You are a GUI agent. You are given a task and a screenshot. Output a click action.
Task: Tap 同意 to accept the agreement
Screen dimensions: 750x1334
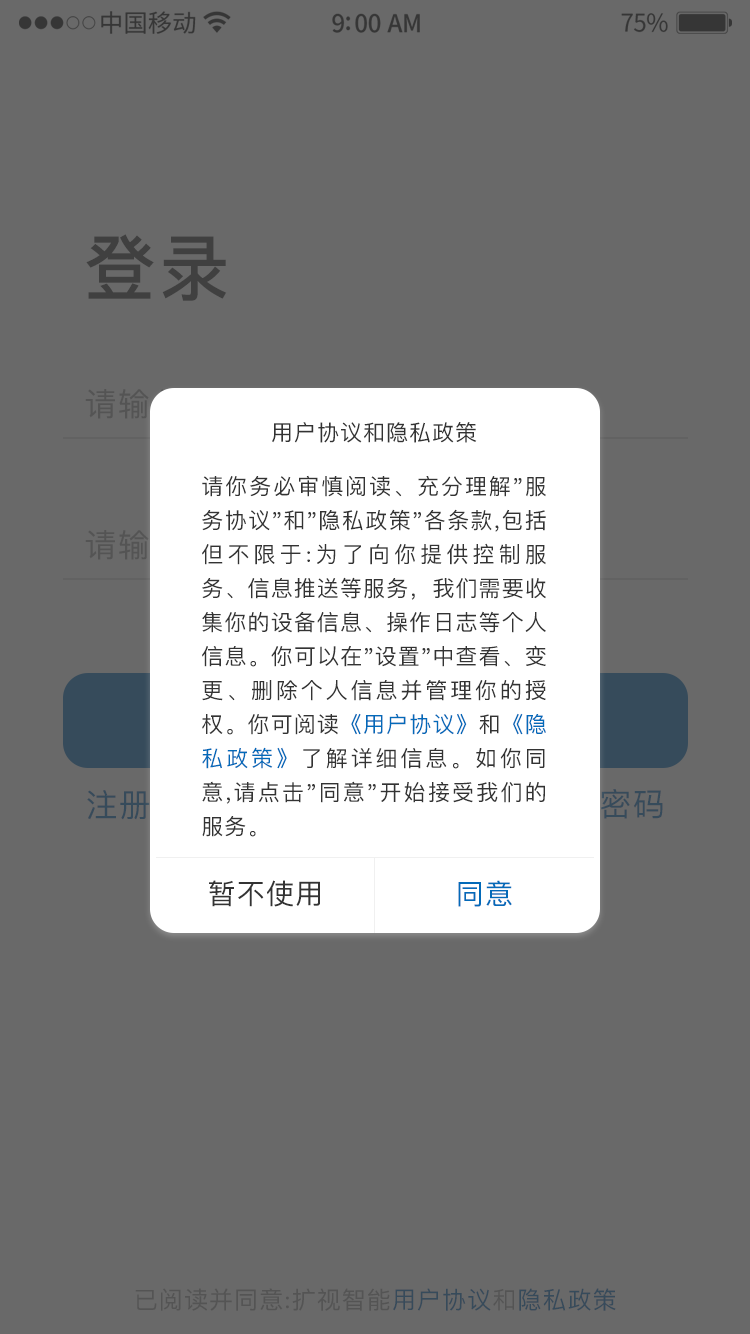486,895
